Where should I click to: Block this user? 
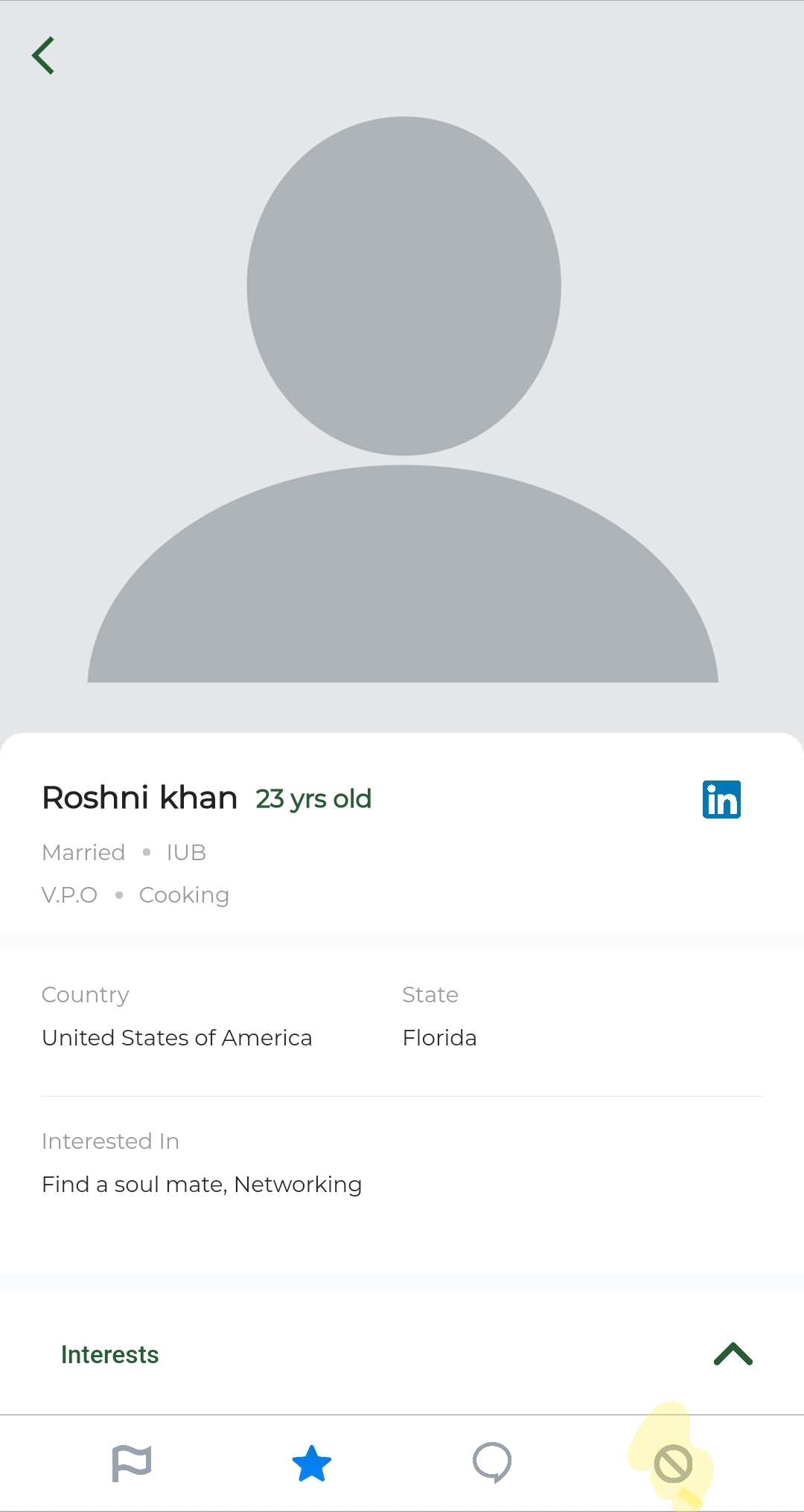(x=673, y=1464)
